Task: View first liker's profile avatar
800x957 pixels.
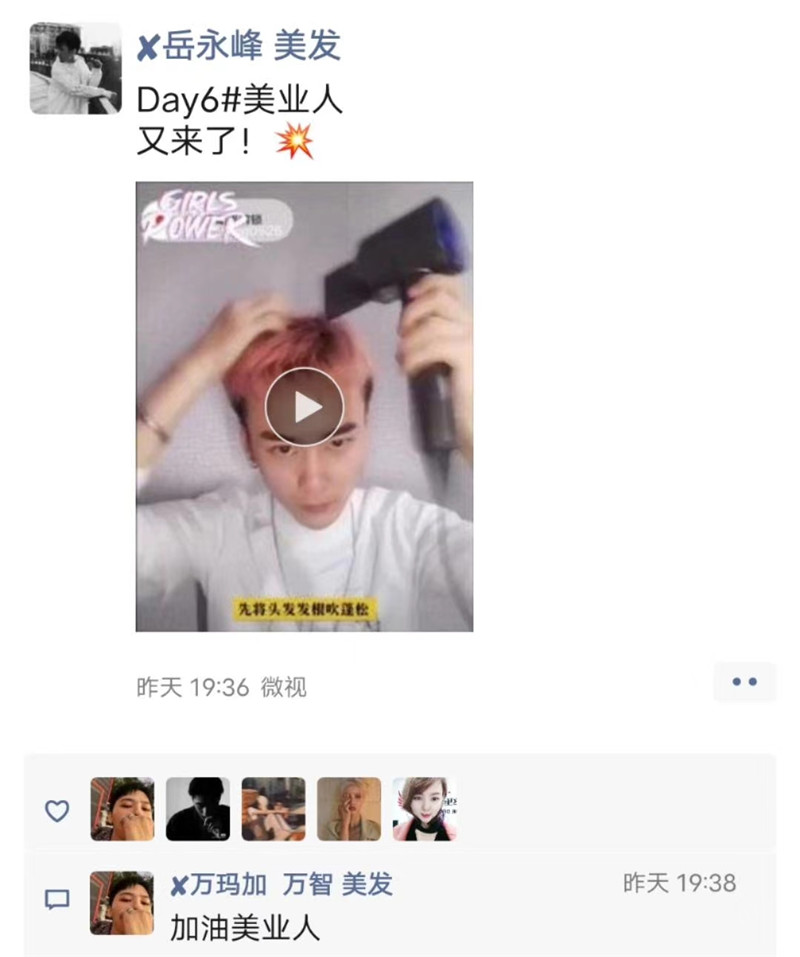Action: (x=122, y=809)
